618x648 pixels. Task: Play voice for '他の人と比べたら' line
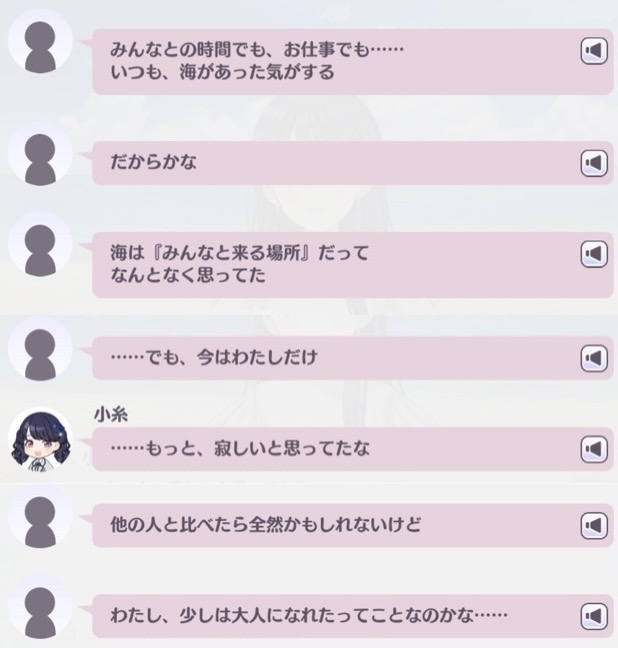point(594,525)
